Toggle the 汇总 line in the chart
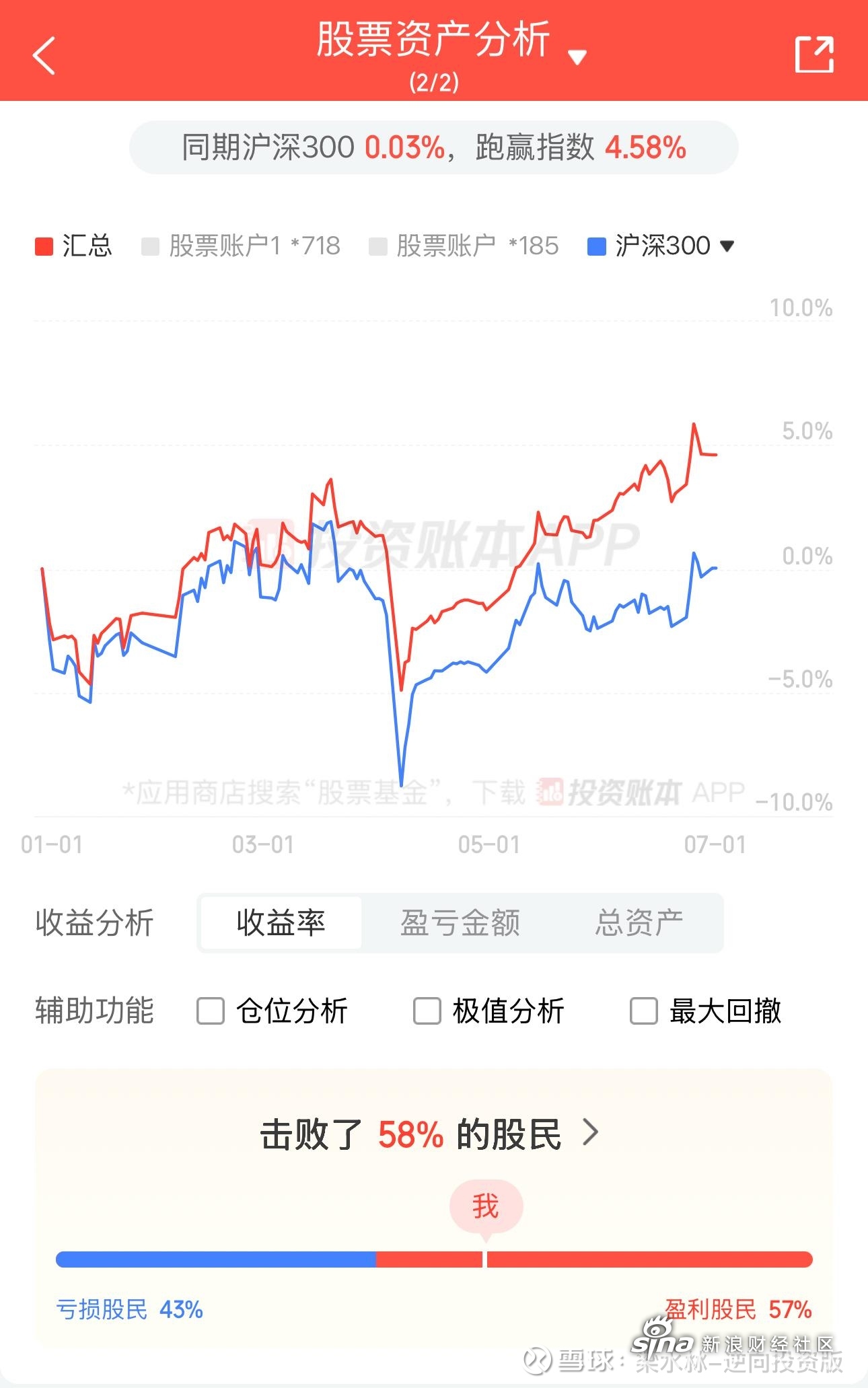 (x=73, y=246)
